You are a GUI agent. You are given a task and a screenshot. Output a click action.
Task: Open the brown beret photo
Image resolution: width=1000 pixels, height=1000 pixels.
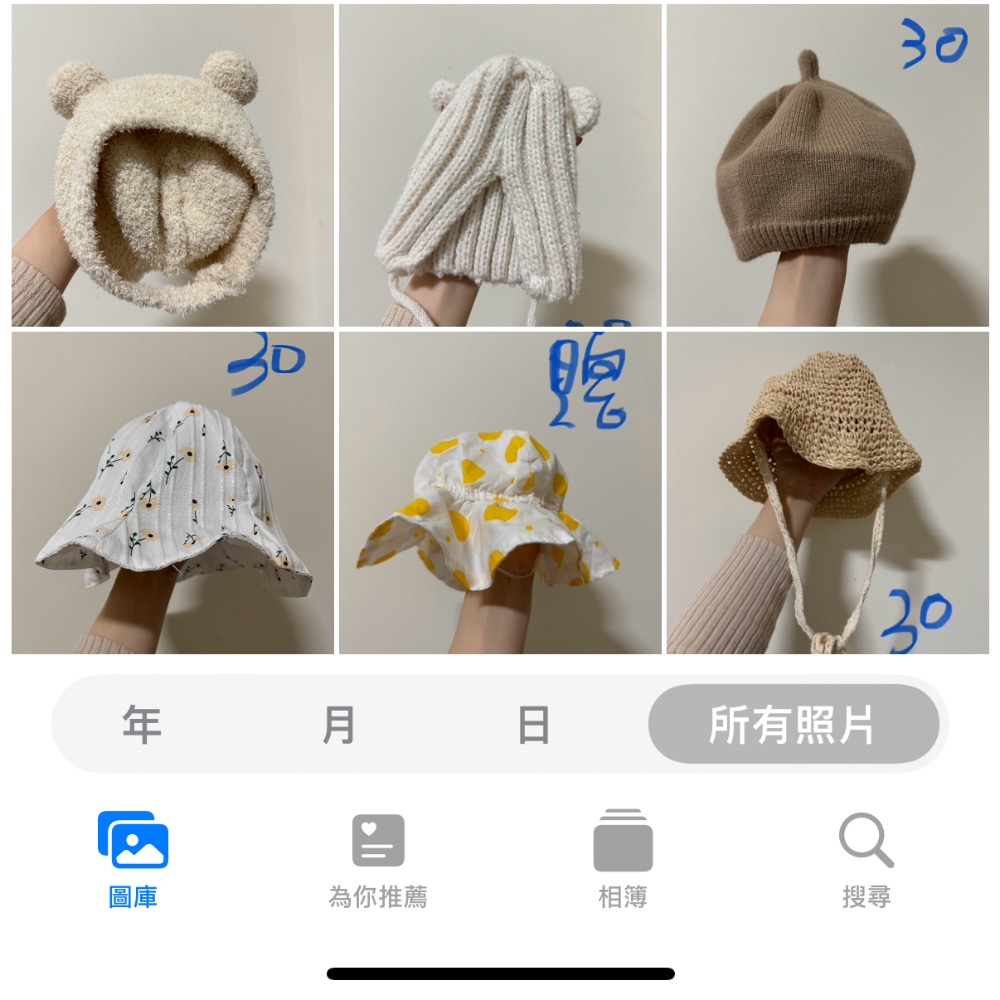pyautogui.click(x=827, y=165)
